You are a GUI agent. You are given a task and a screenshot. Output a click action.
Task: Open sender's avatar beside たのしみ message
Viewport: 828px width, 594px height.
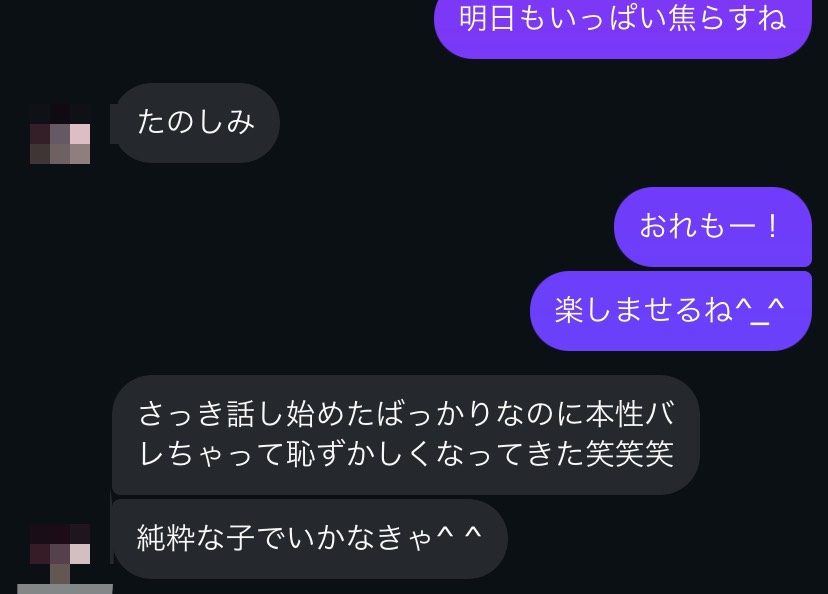tap(60, 133)
